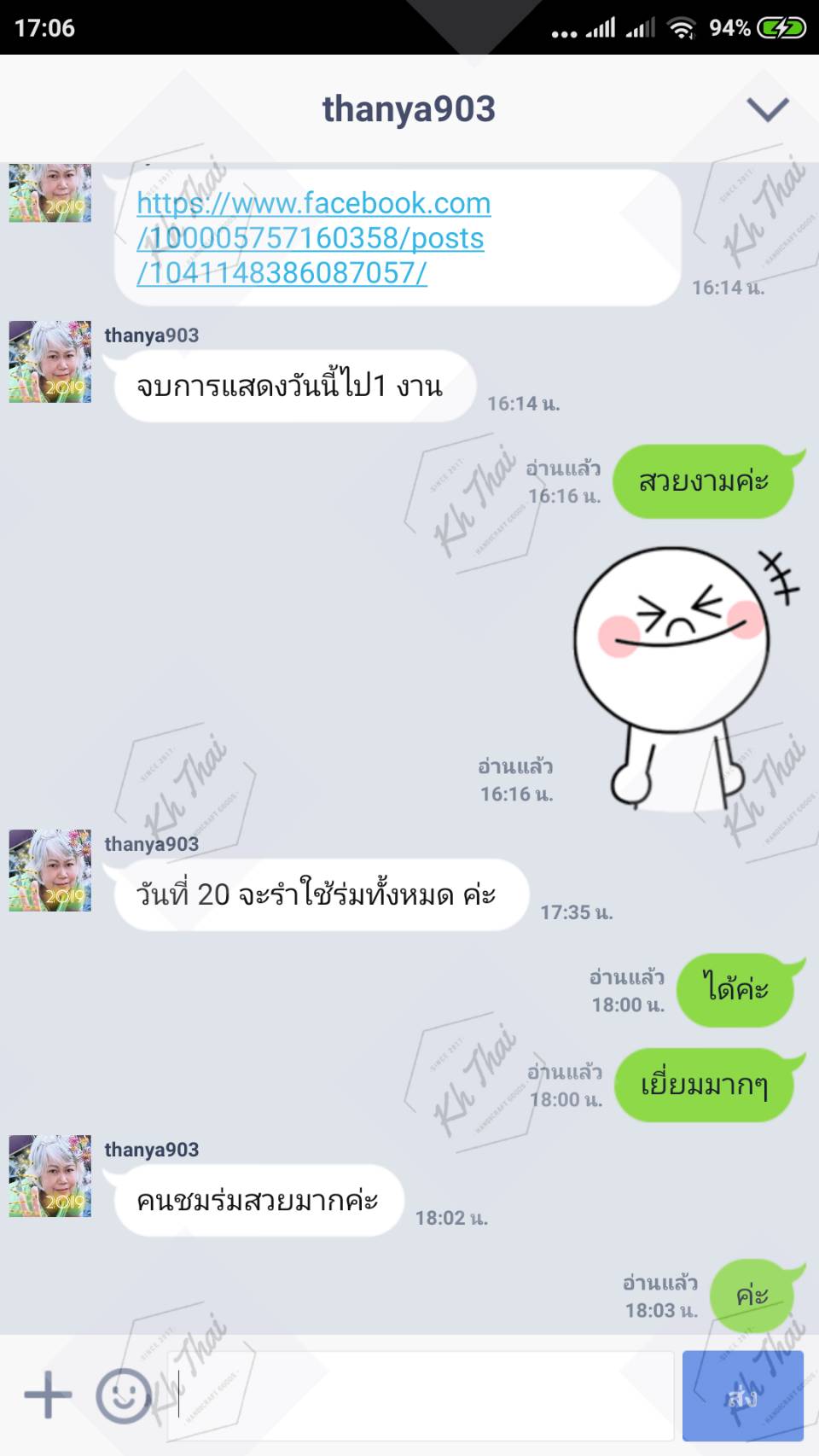Open the facebook.com post link
Screen dimensions: 819x1456
click(313, 237)
